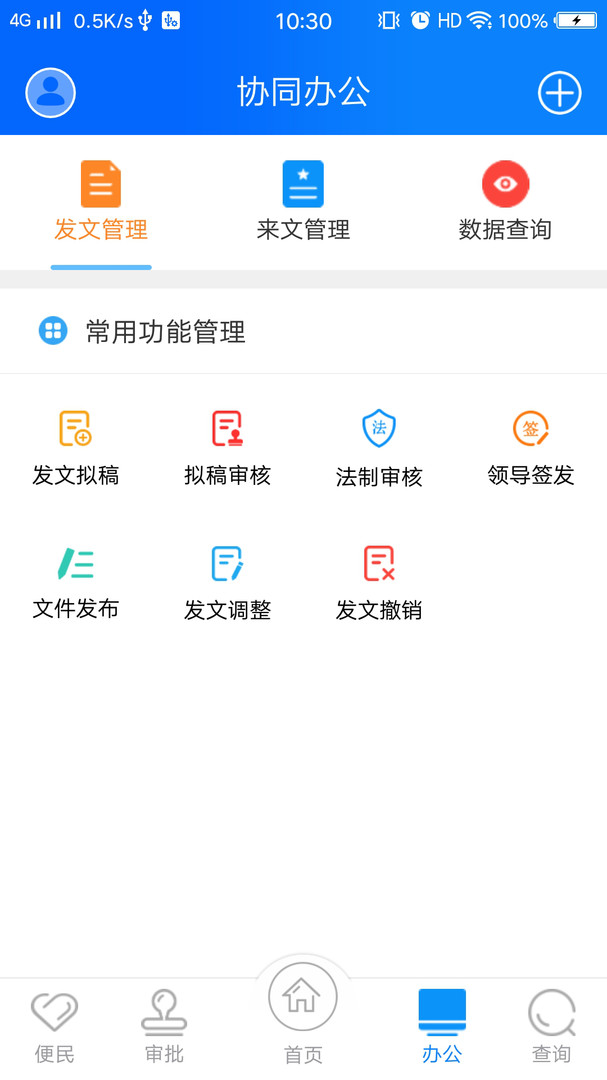Open 文件发布
607x1080 pixels.
tap(76, 581)
